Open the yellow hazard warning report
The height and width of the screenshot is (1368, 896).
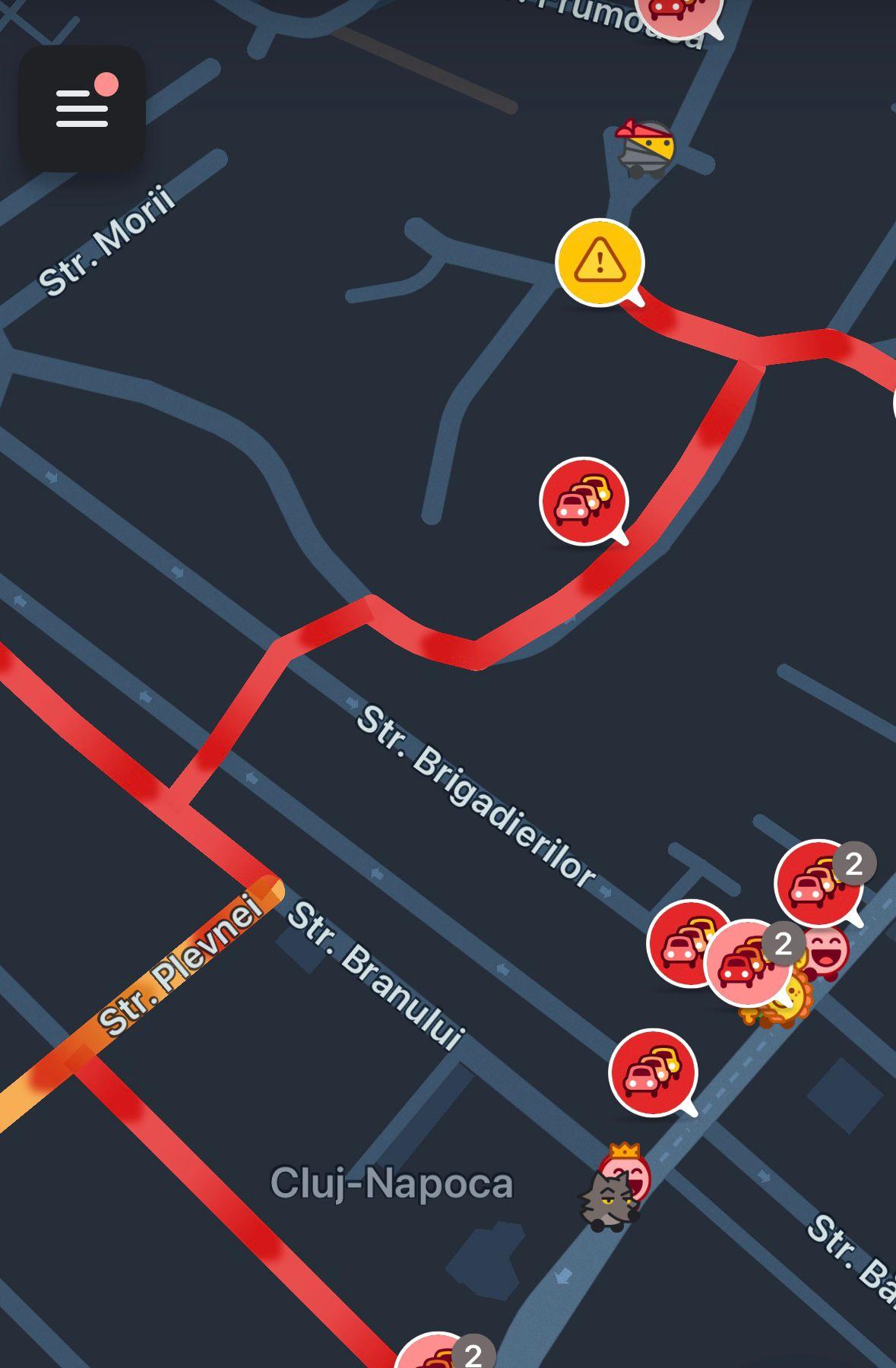tap(600, 262)
